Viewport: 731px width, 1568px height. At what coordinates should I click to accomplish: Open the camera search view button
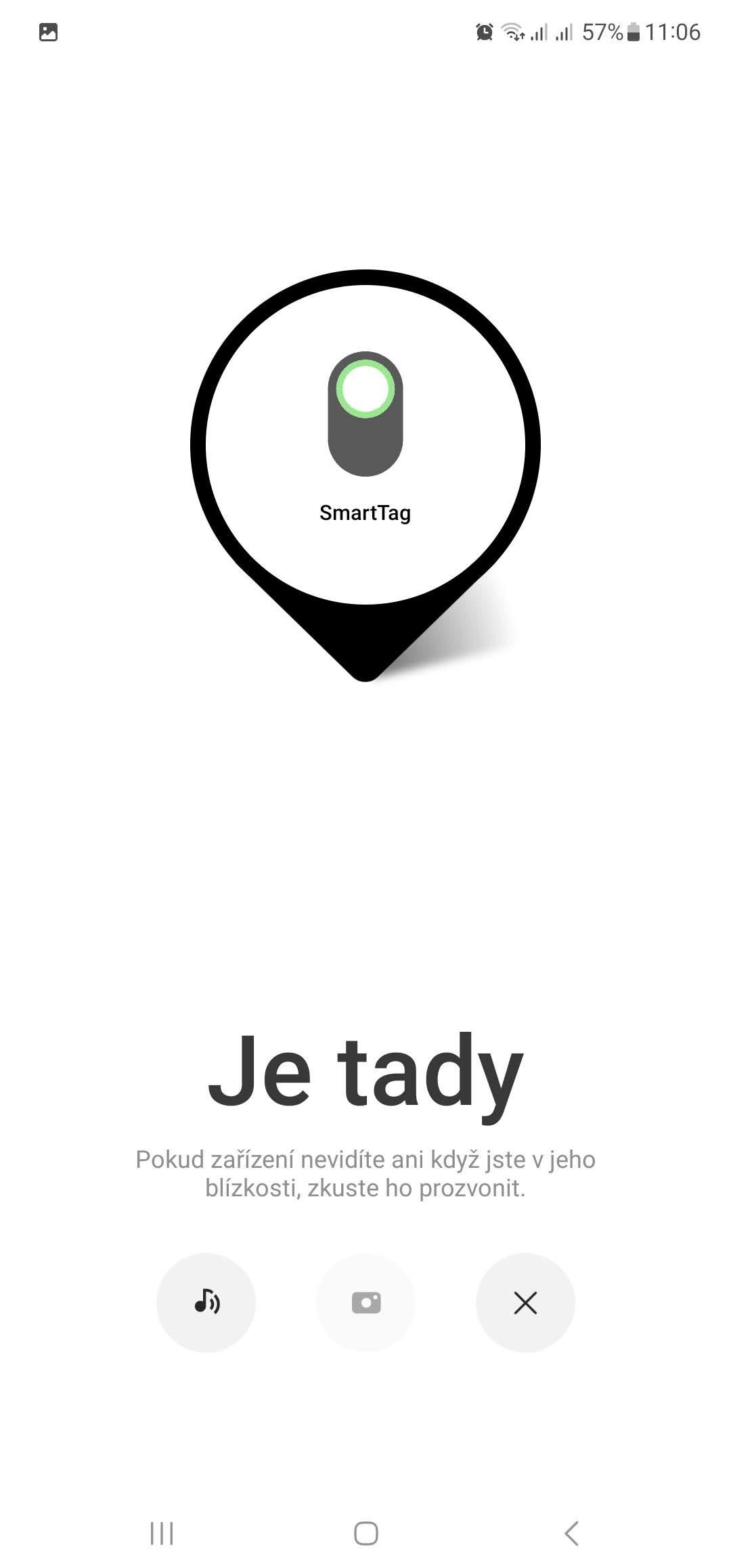tap(365, 1303)
